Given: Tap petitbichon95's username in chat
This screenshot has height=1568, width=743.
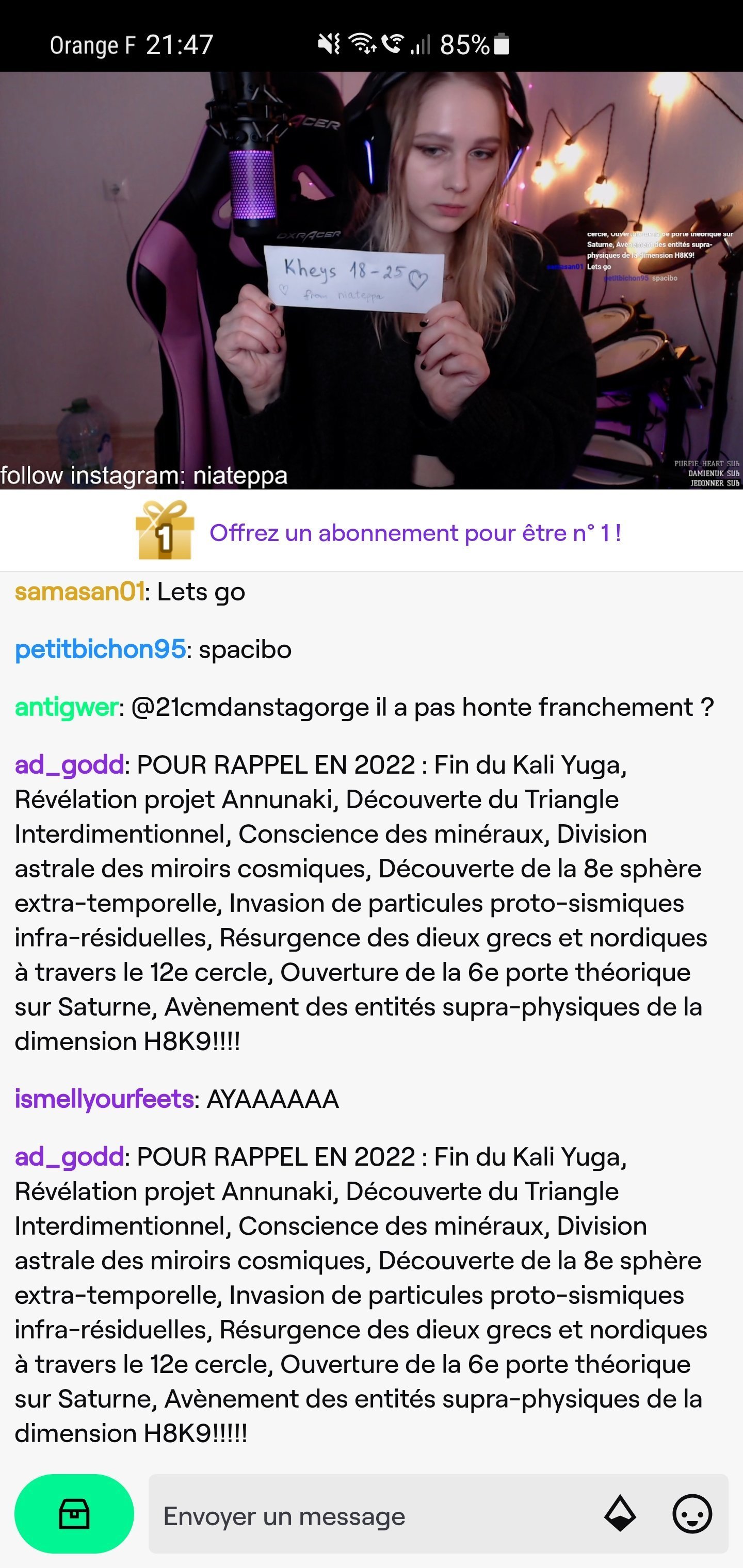Looking at the screenshot, I should [100, 649].
